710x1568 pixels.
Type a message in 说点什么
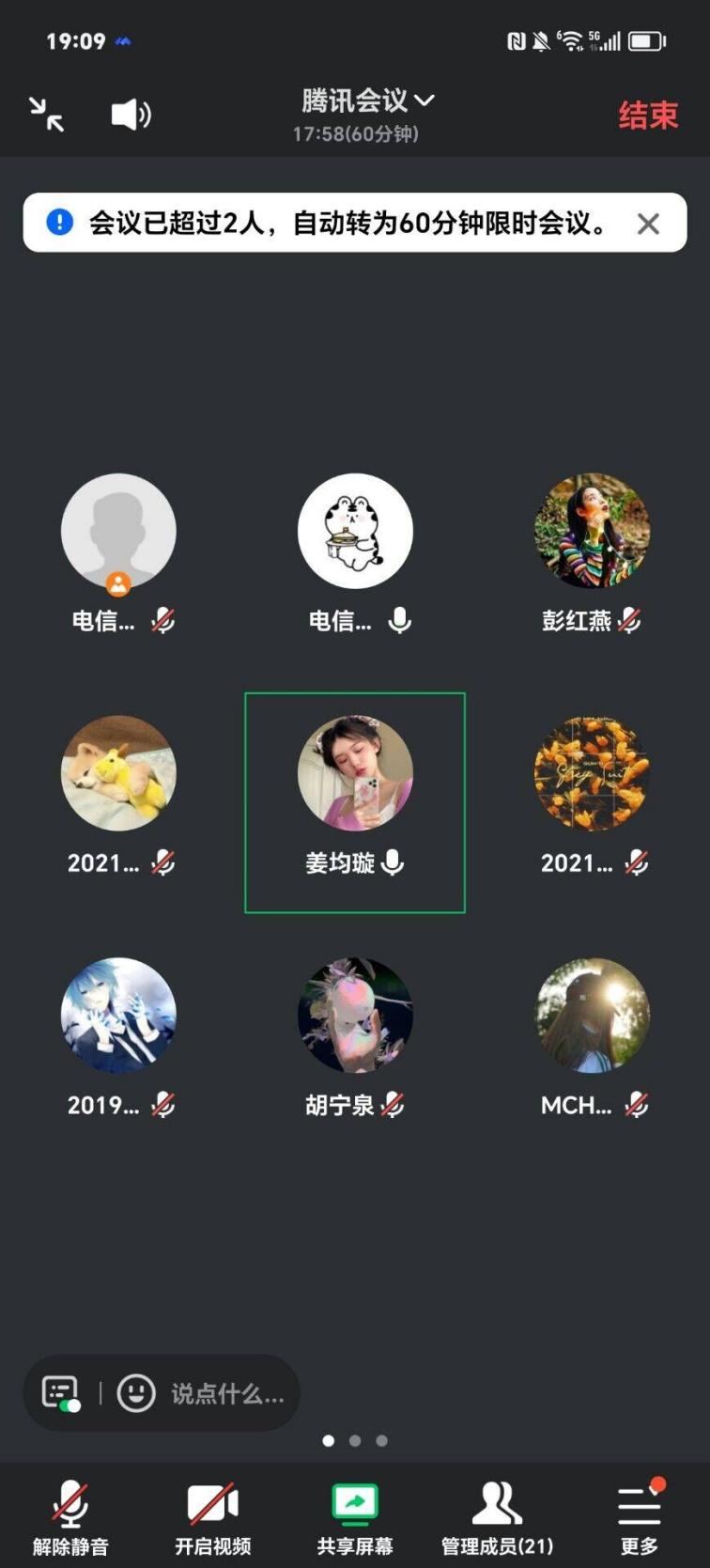(x=227, y=1394)
